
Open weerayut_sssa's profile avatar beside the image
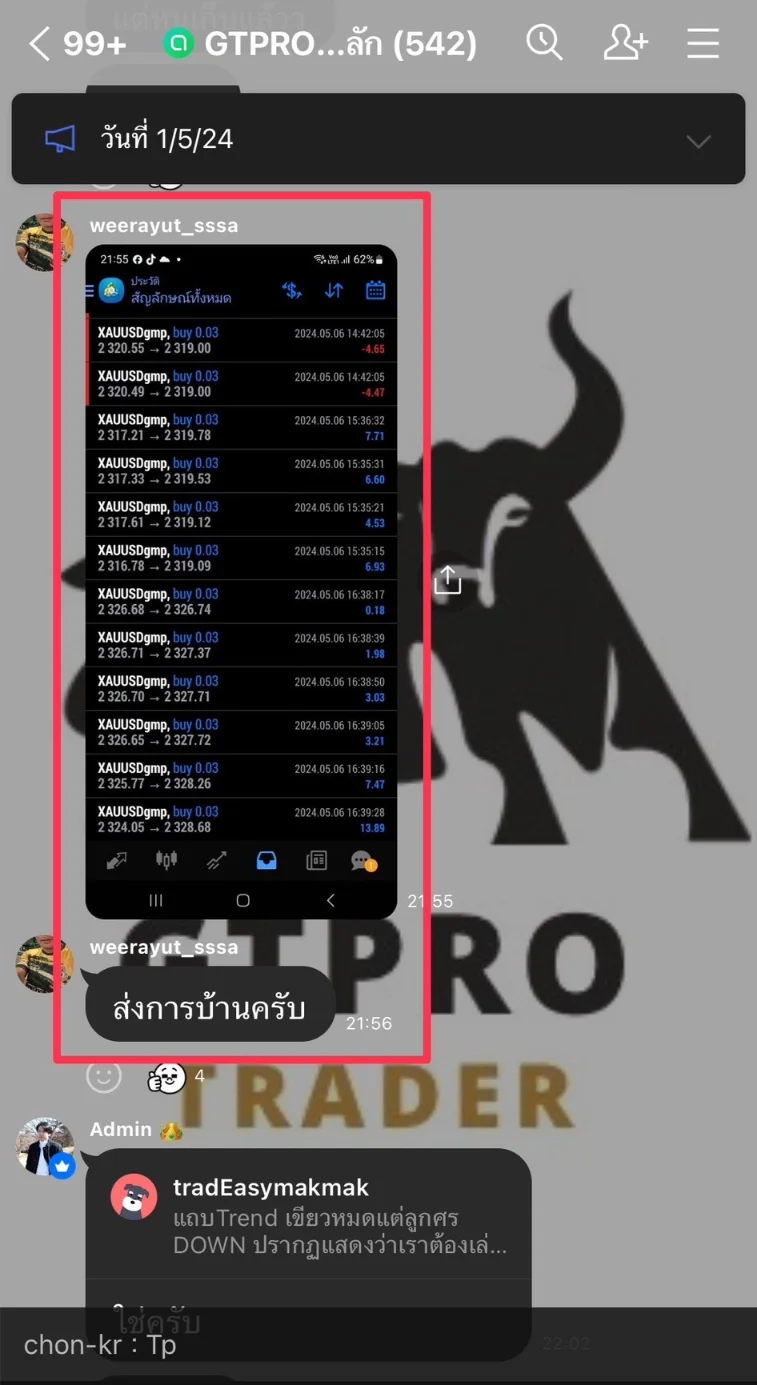44,241
